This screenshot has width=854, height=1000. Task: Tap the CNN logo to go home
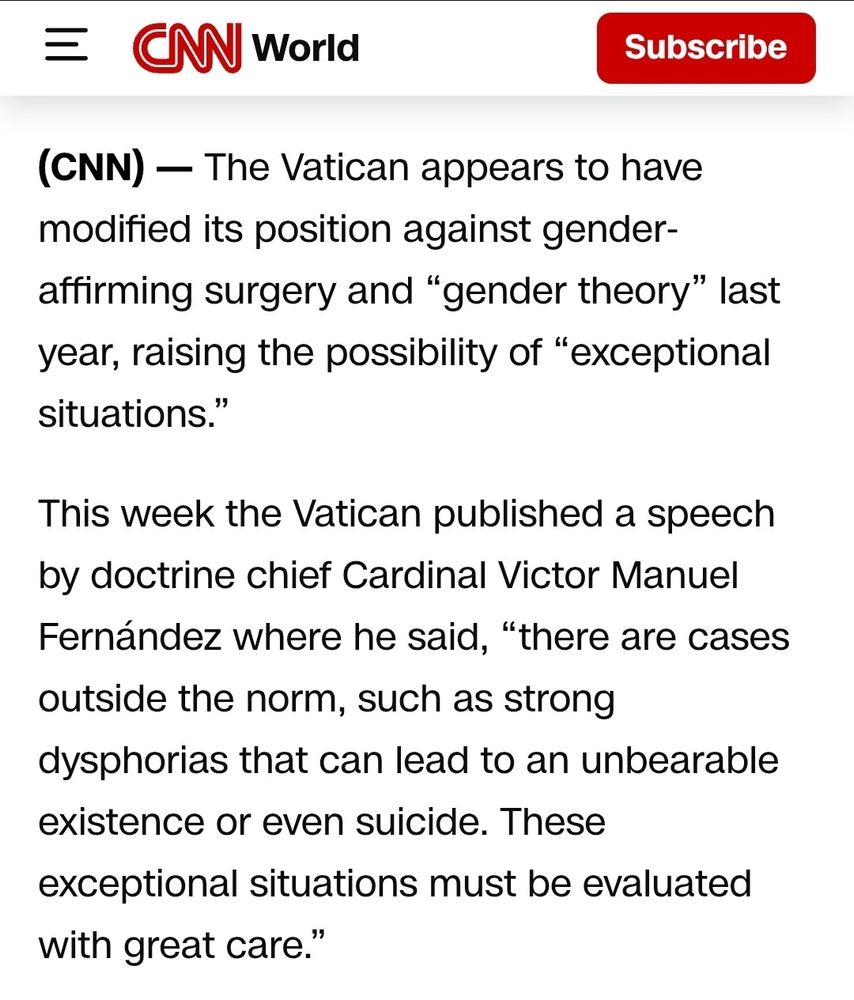click(187, 48)
